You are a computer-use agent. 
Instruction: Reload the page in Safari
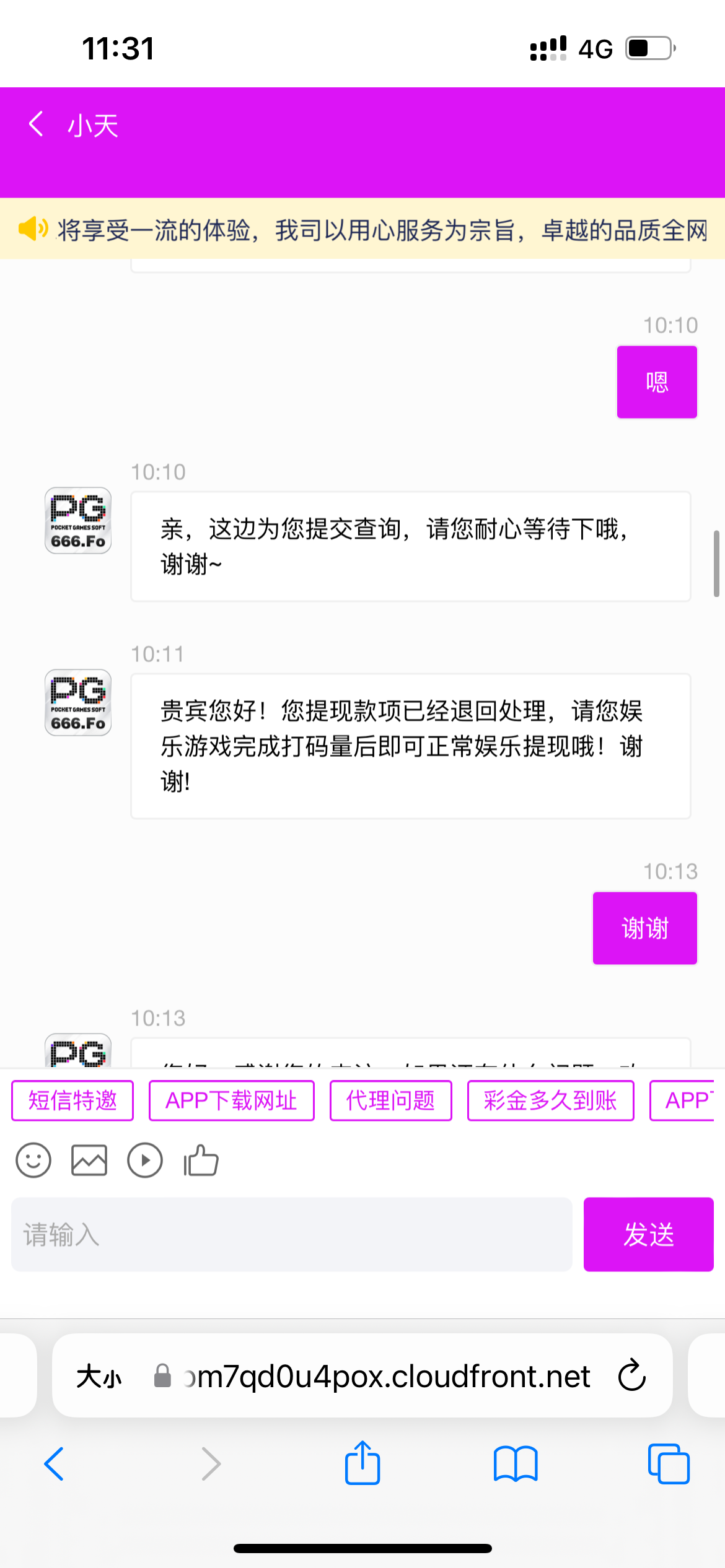632,1376
